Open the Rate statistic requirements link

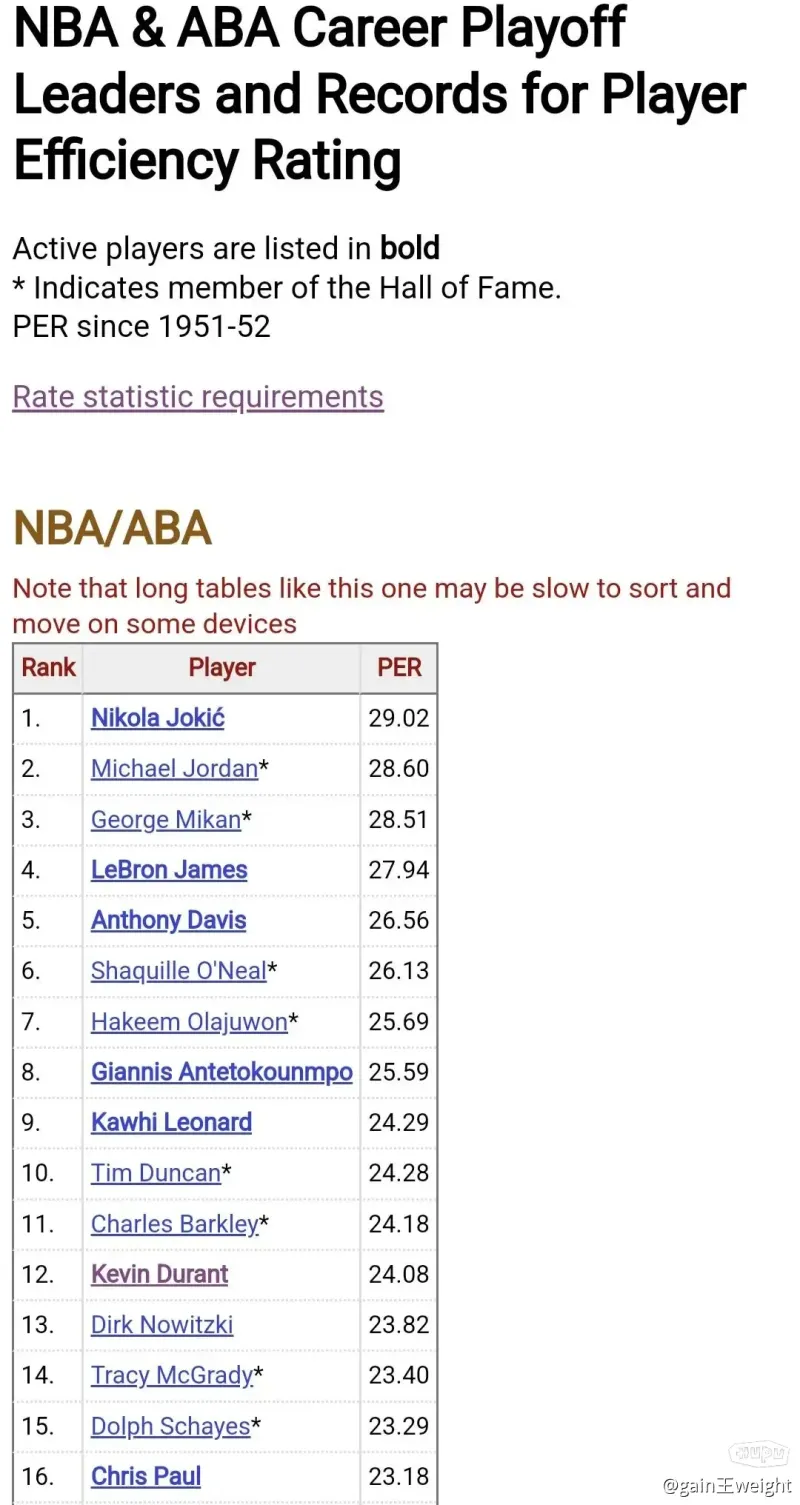point(198,397)
